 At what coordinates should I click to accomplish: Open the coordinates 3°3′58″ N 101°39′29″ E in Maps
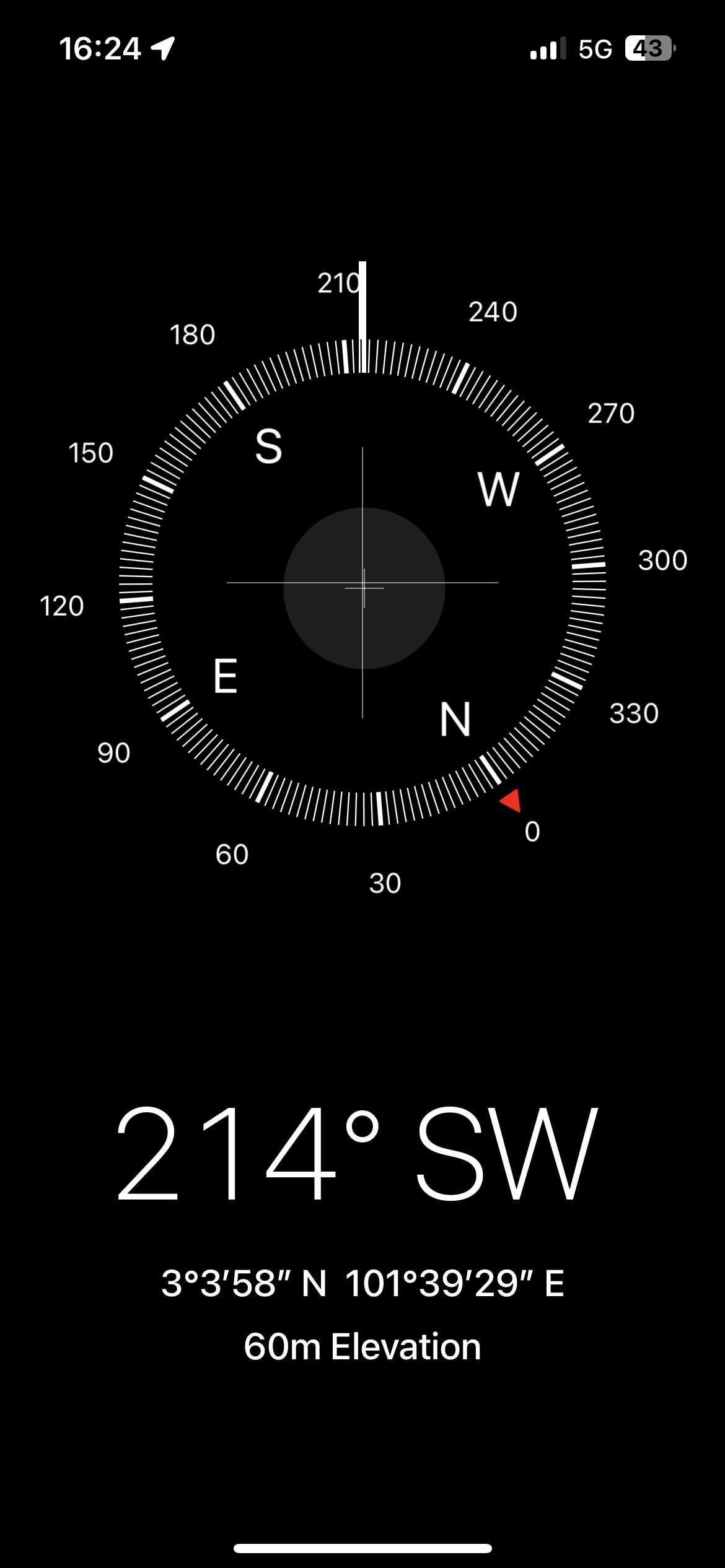coord(362,1283)
